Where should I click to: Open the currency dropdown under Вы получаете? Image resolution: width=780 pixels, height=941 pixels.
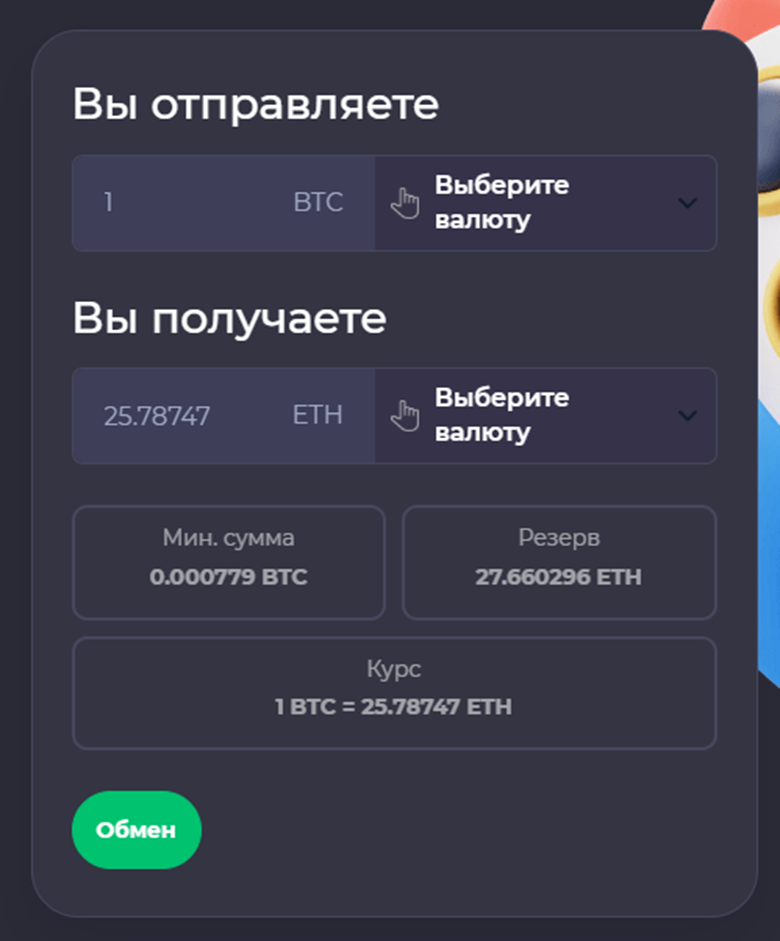[x=545, y=416]
